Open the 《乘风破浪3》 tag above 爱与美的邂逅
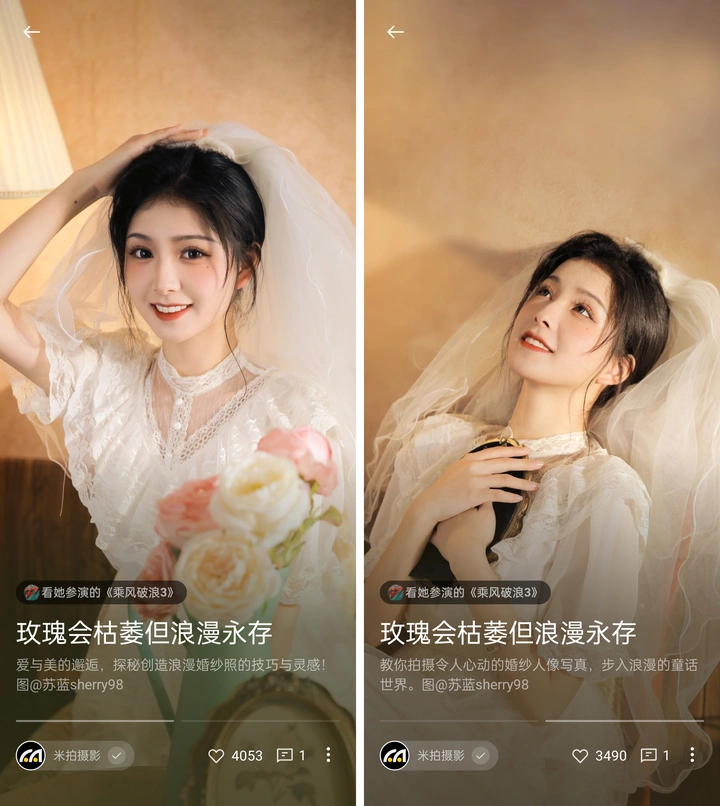The height and width of the screenshot is (806, 720). 101,592
